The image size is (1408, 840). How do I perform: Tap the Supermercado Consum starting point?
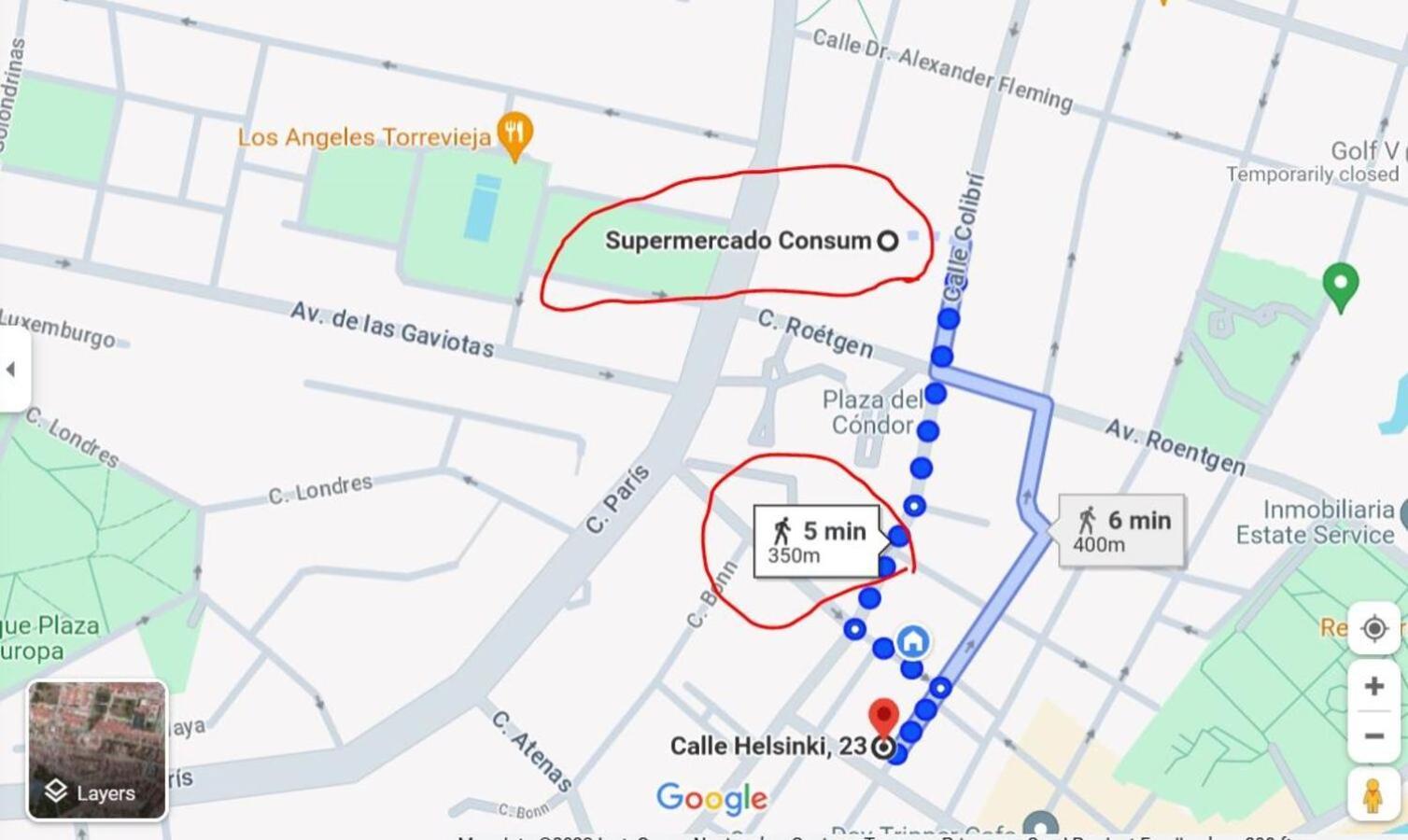coord(887,241)
